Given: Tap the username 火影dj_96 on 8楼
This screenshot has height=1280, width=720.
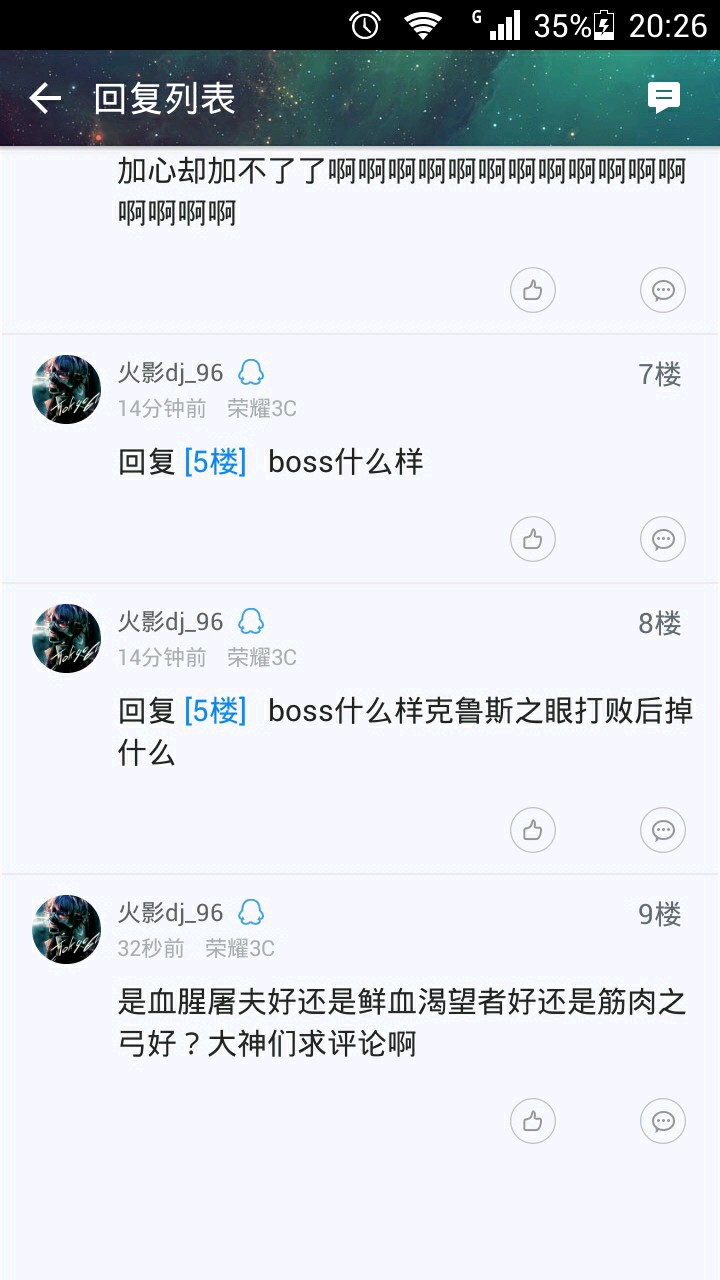Looking at the screenshot, I should point(170,622).
